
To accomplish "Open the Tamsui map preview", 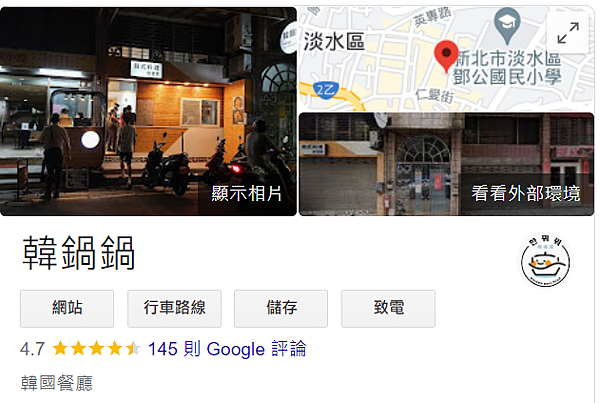I will point(420,60).
